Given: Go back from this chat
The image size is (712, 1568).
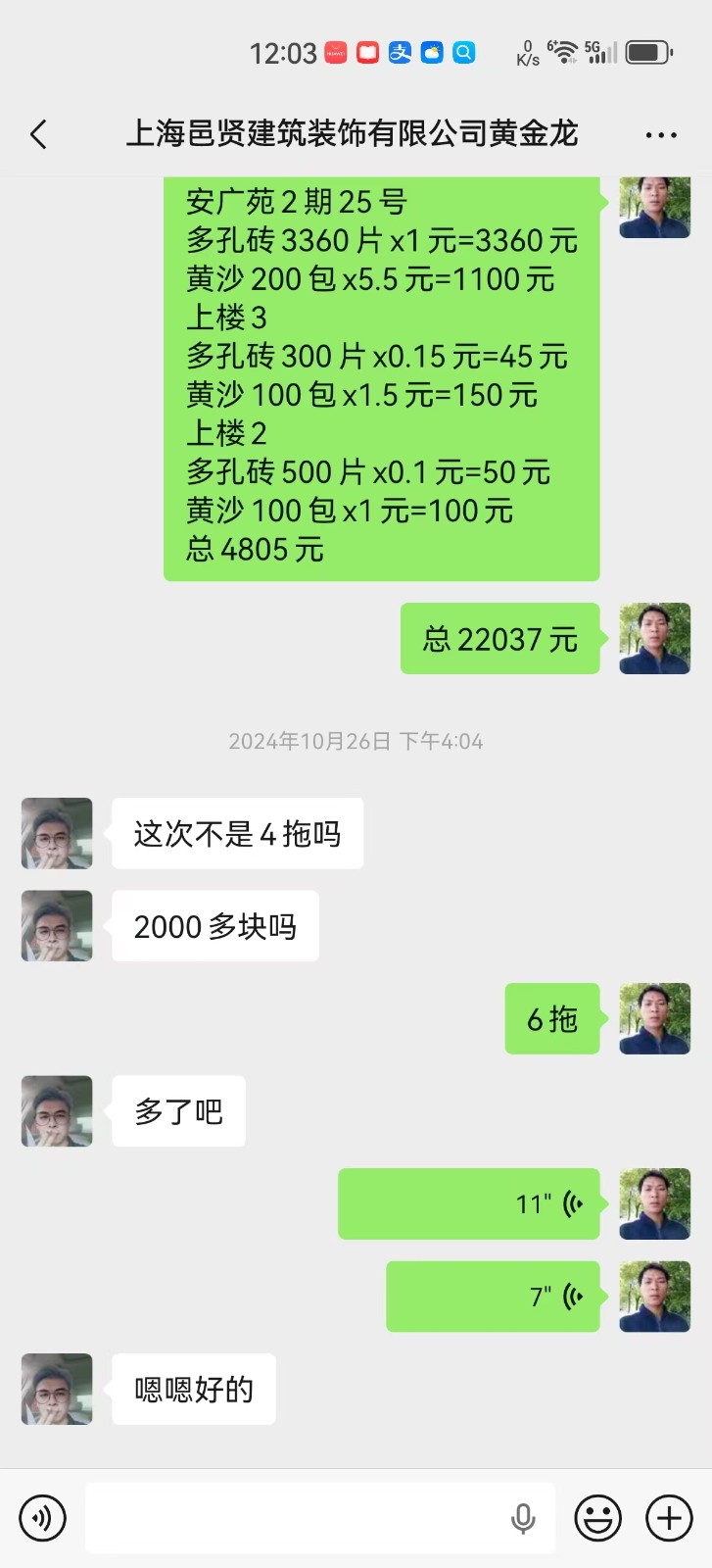Looking at the screenshot, I should click(39, 134).
